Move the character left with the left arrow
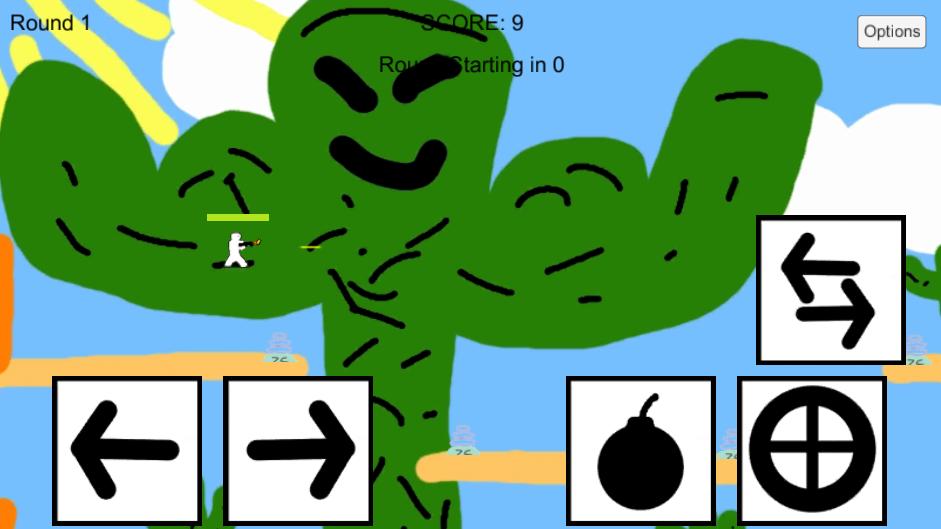The height and width of the screenshot is (529, 941). 127,450
